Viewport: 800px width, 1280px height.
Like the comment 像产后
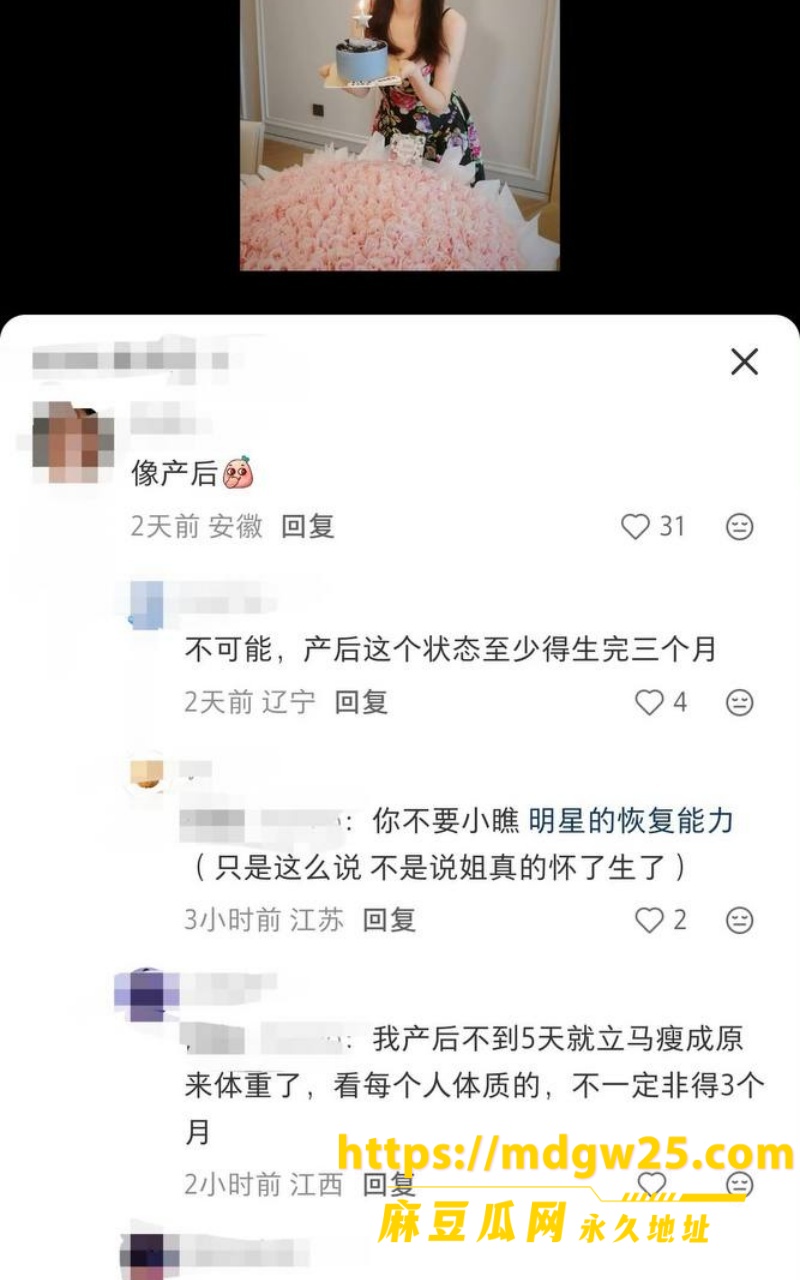click(636, 527)
